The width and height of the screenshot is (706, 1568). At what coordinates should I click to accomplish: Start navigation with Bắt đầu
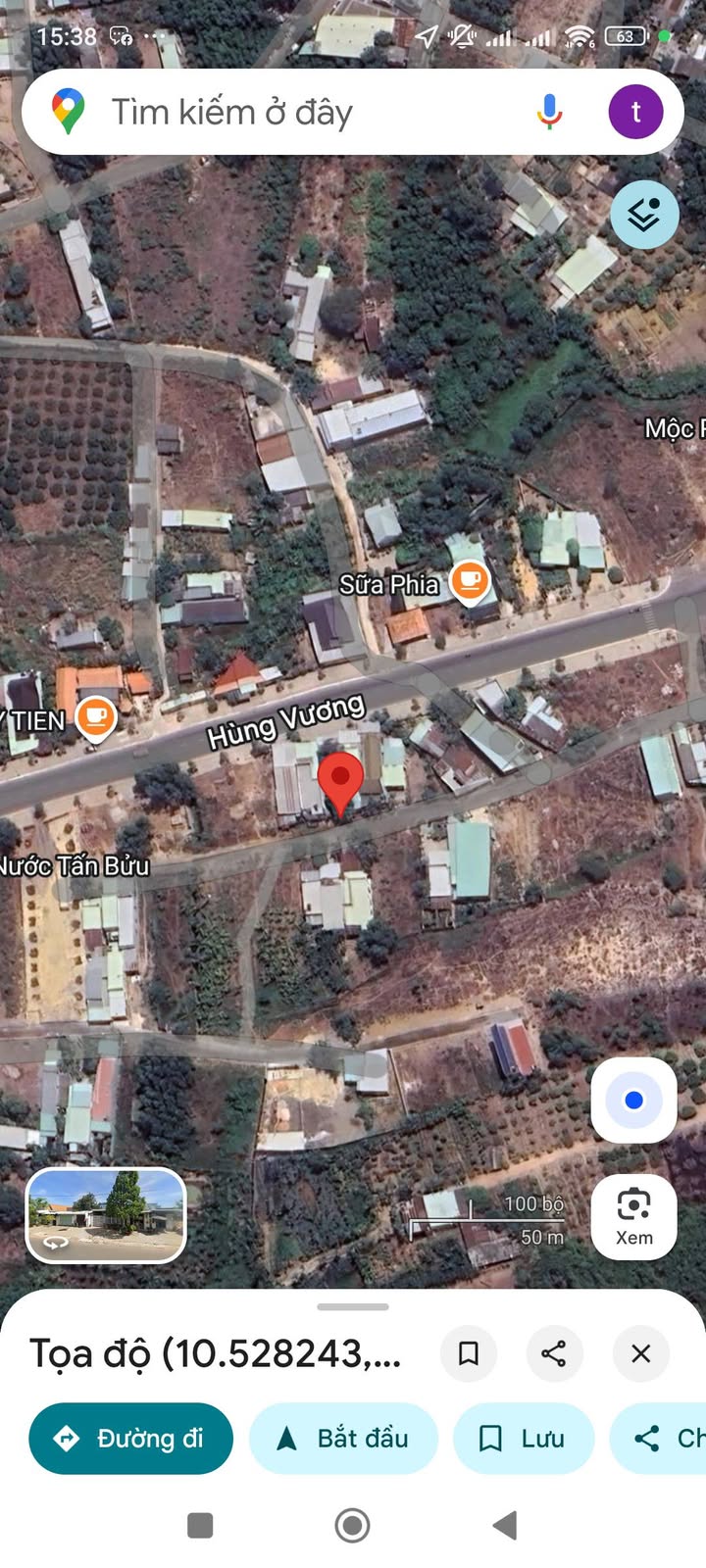[343, 1438]
